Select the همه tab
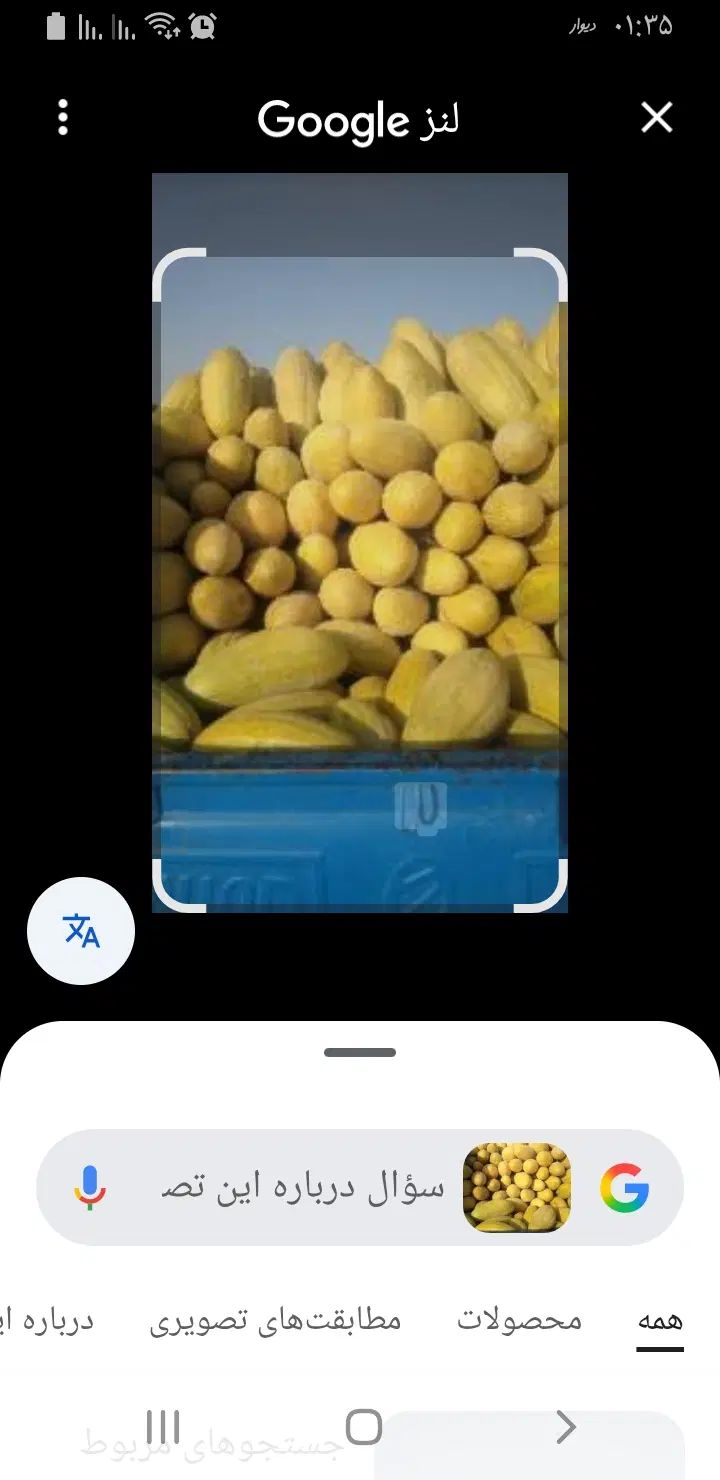The image size is (720, 1480). pyautogui.click(x=659, y=1321)
